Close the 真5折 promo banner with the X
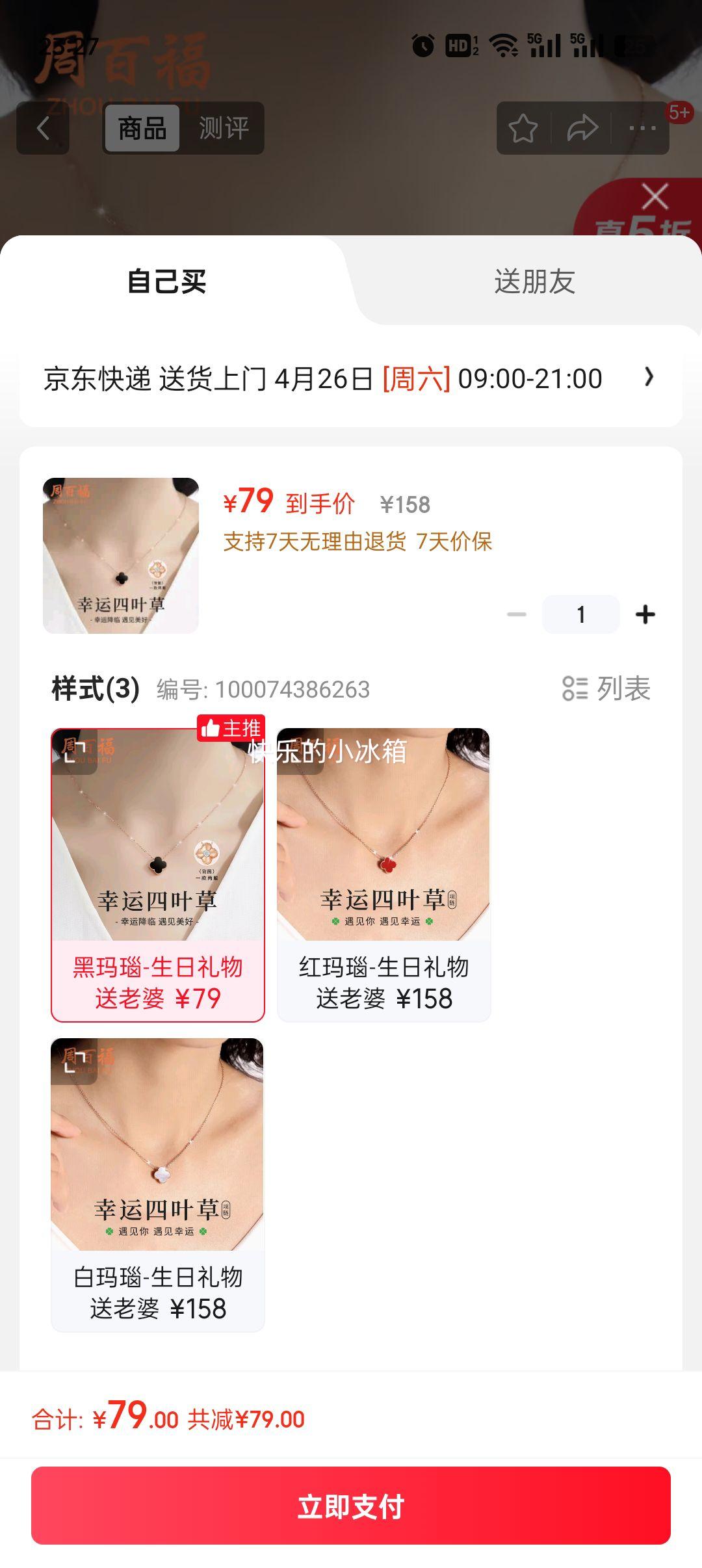 click(x=657, y=197)
